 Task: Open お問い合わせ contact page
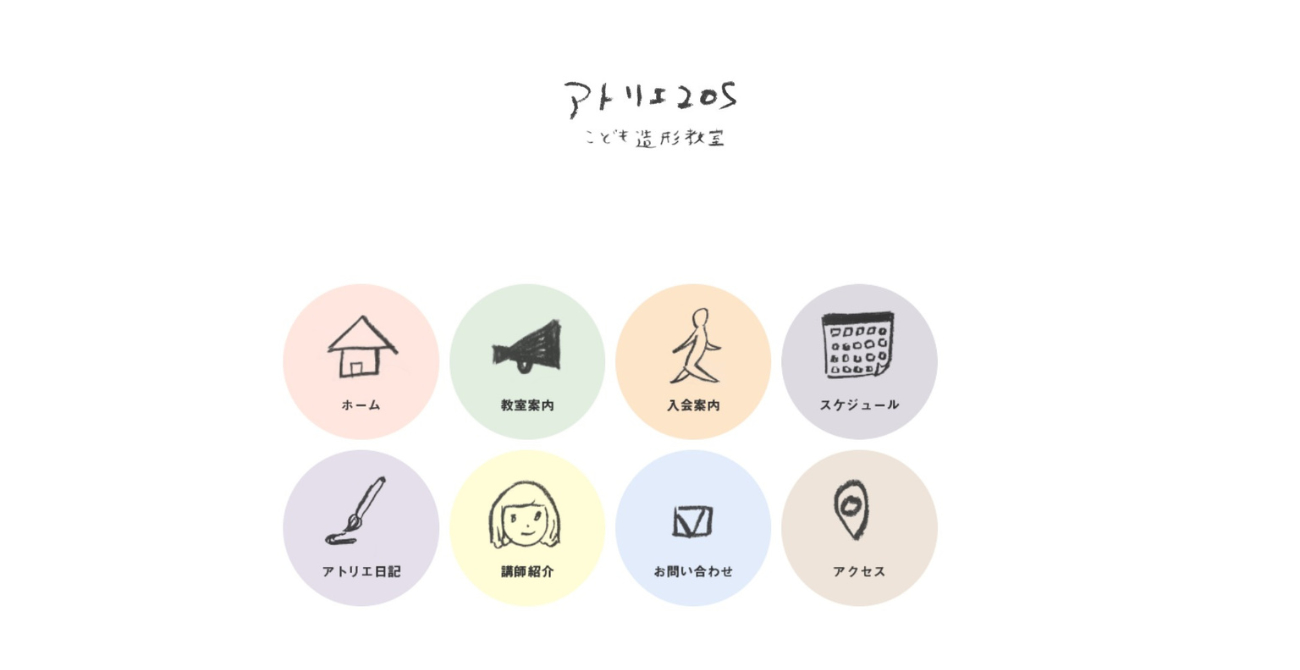[693, 528]
